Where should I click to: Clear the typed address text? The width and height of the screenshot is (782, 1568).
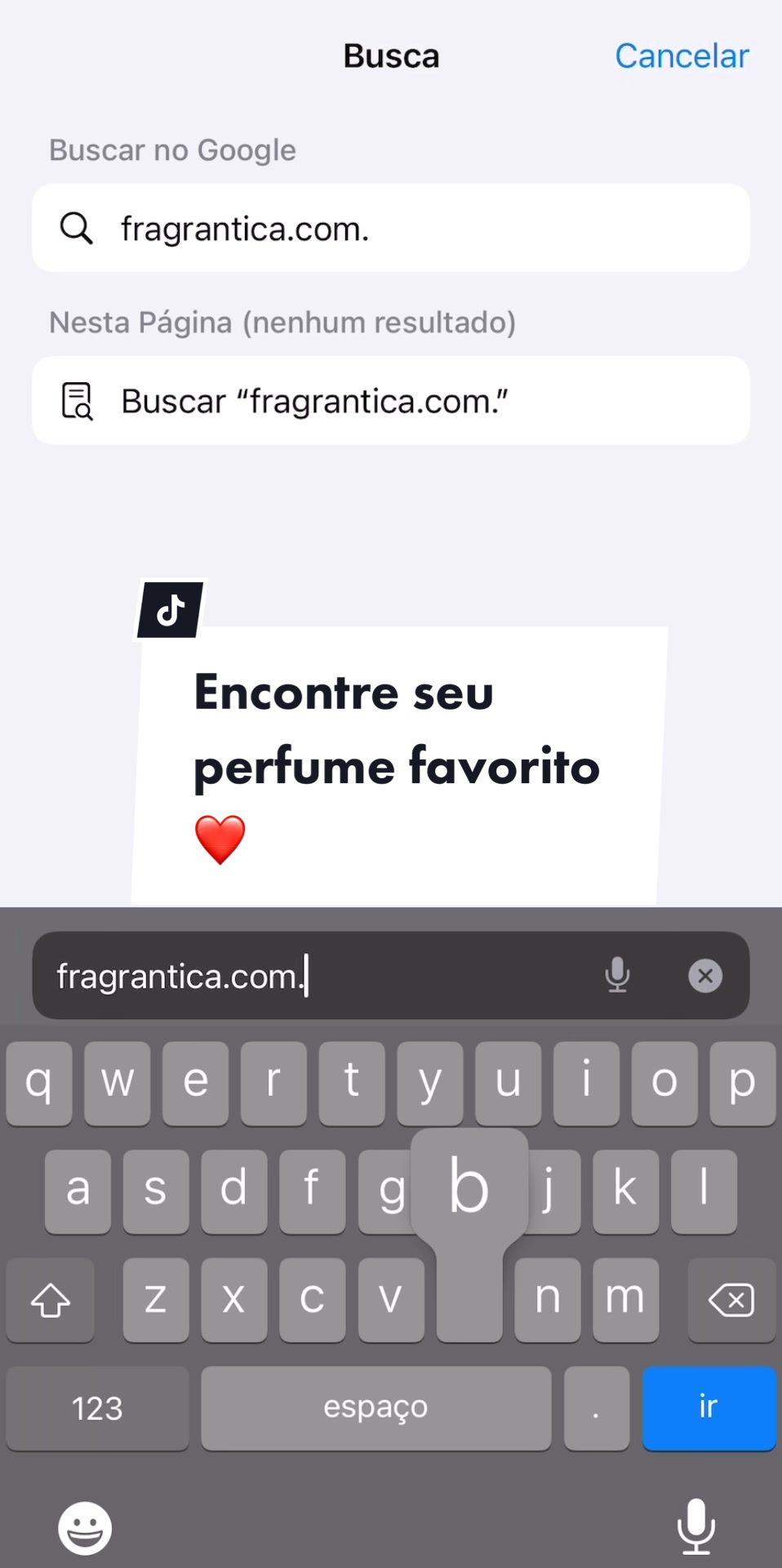705,975
